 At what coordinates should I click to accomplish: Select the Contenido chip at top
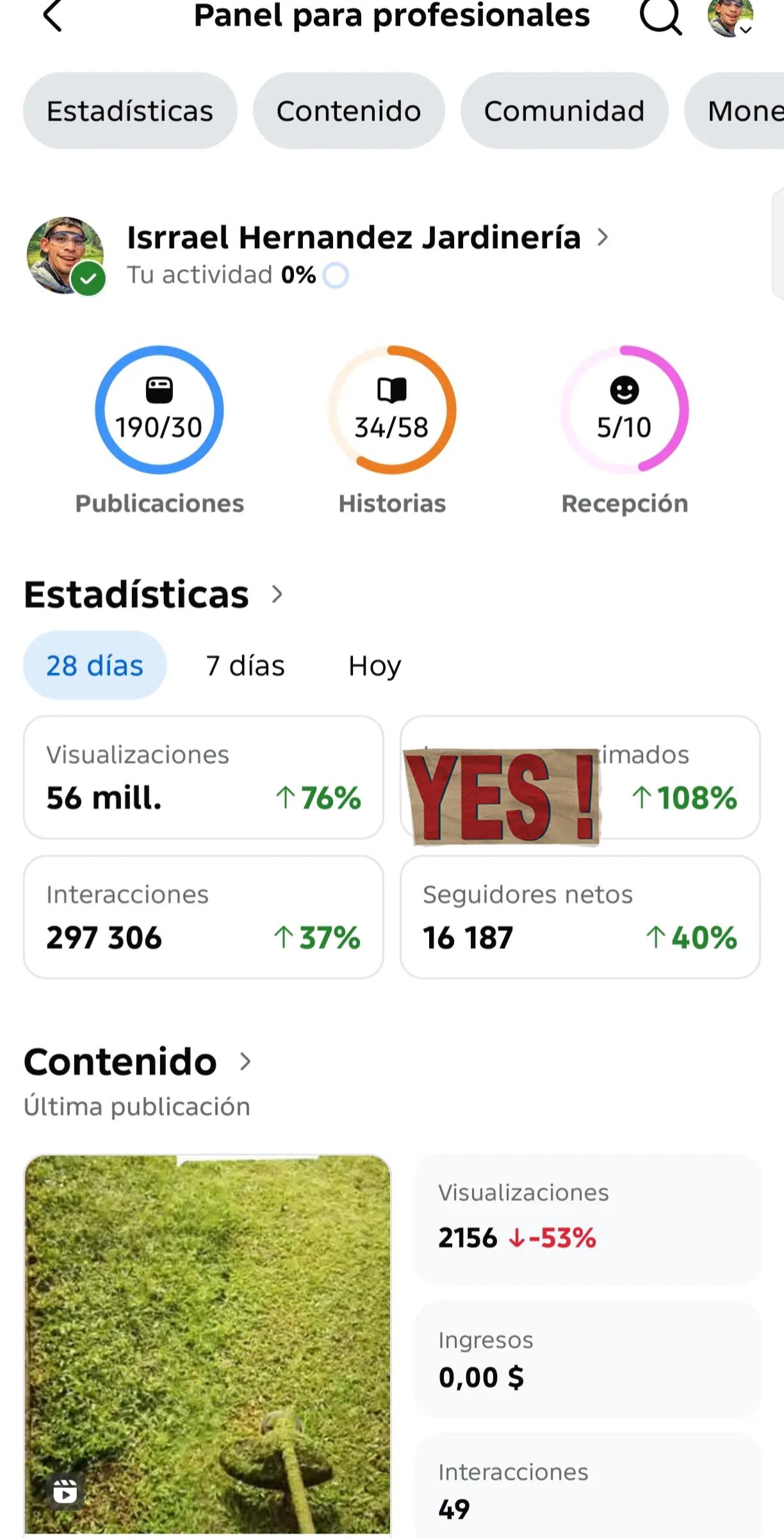coord(348,111)
